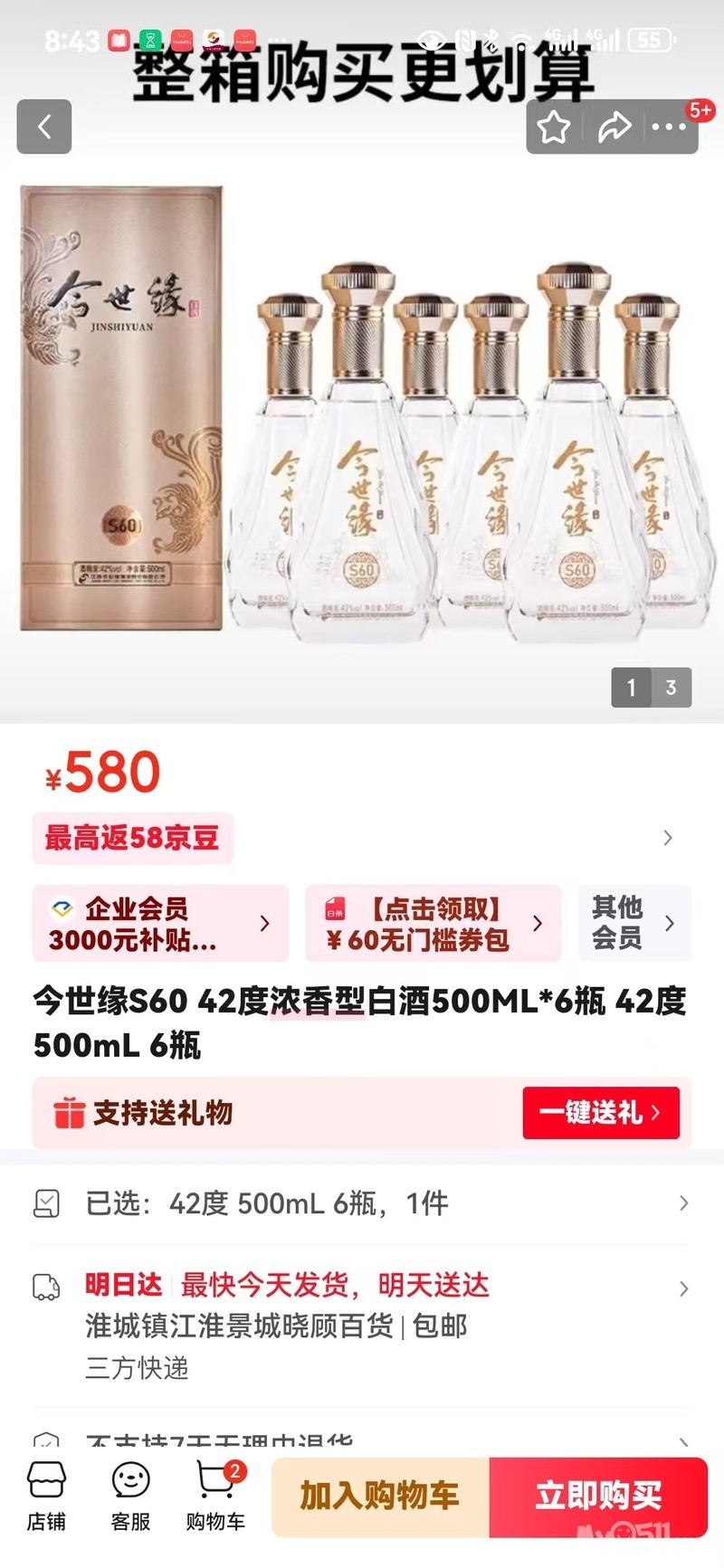Open the 企业会员 3000元补贴 offer
Screen dimensions: 724x1568
[x=160, y=923]
